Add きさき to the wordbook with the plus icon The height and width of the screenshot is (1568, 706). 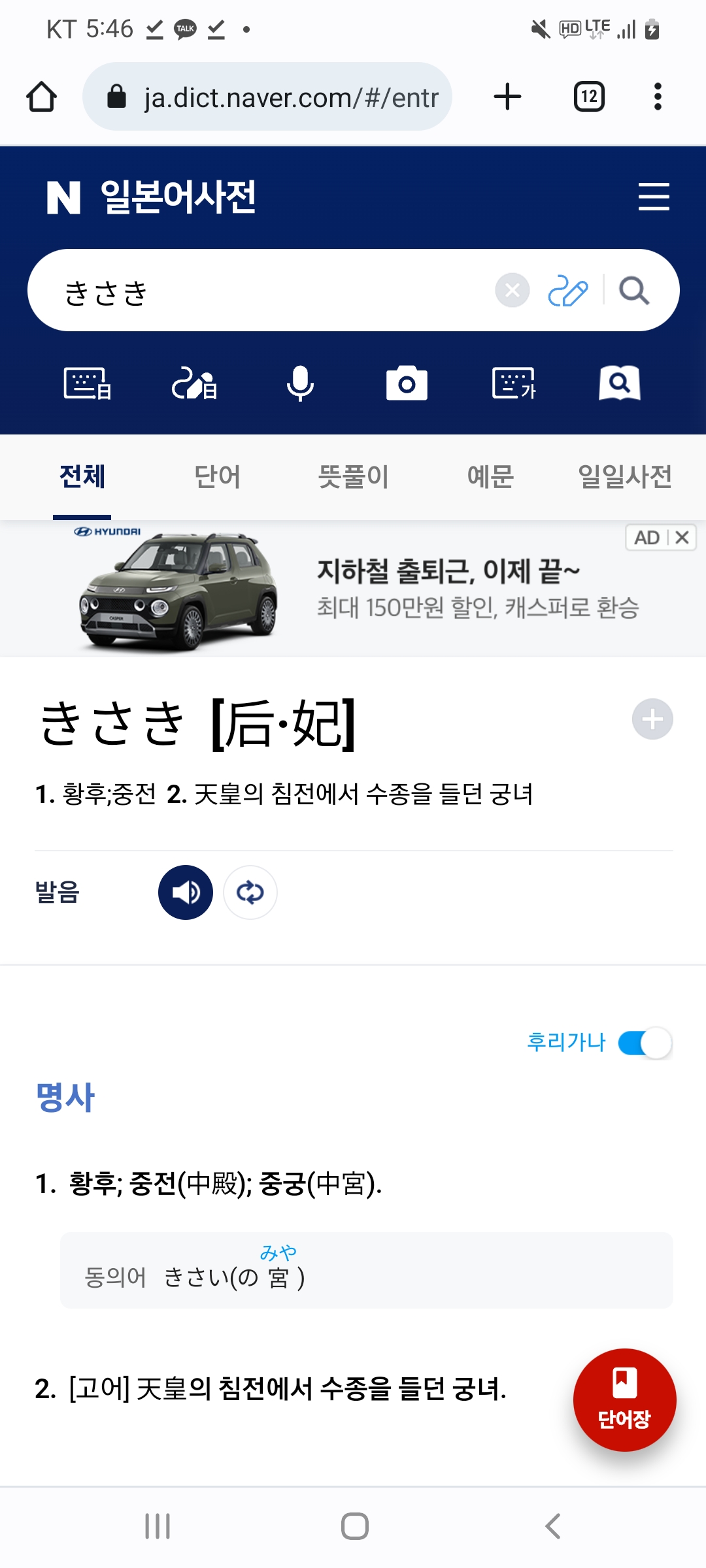click(652, 719)
